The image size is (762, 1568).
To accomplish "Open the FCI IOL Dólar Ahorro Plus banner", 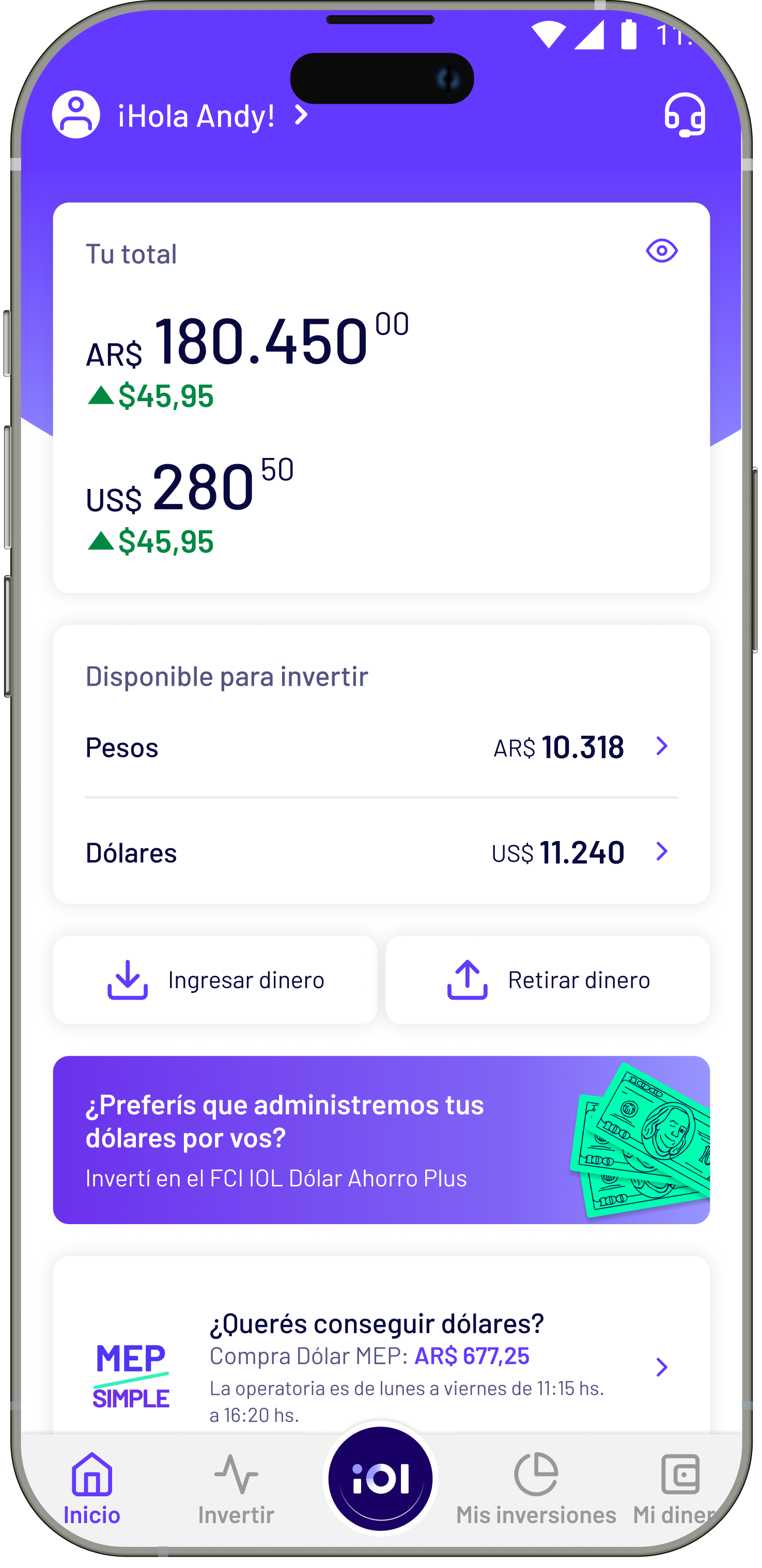I will (381, 1139).
